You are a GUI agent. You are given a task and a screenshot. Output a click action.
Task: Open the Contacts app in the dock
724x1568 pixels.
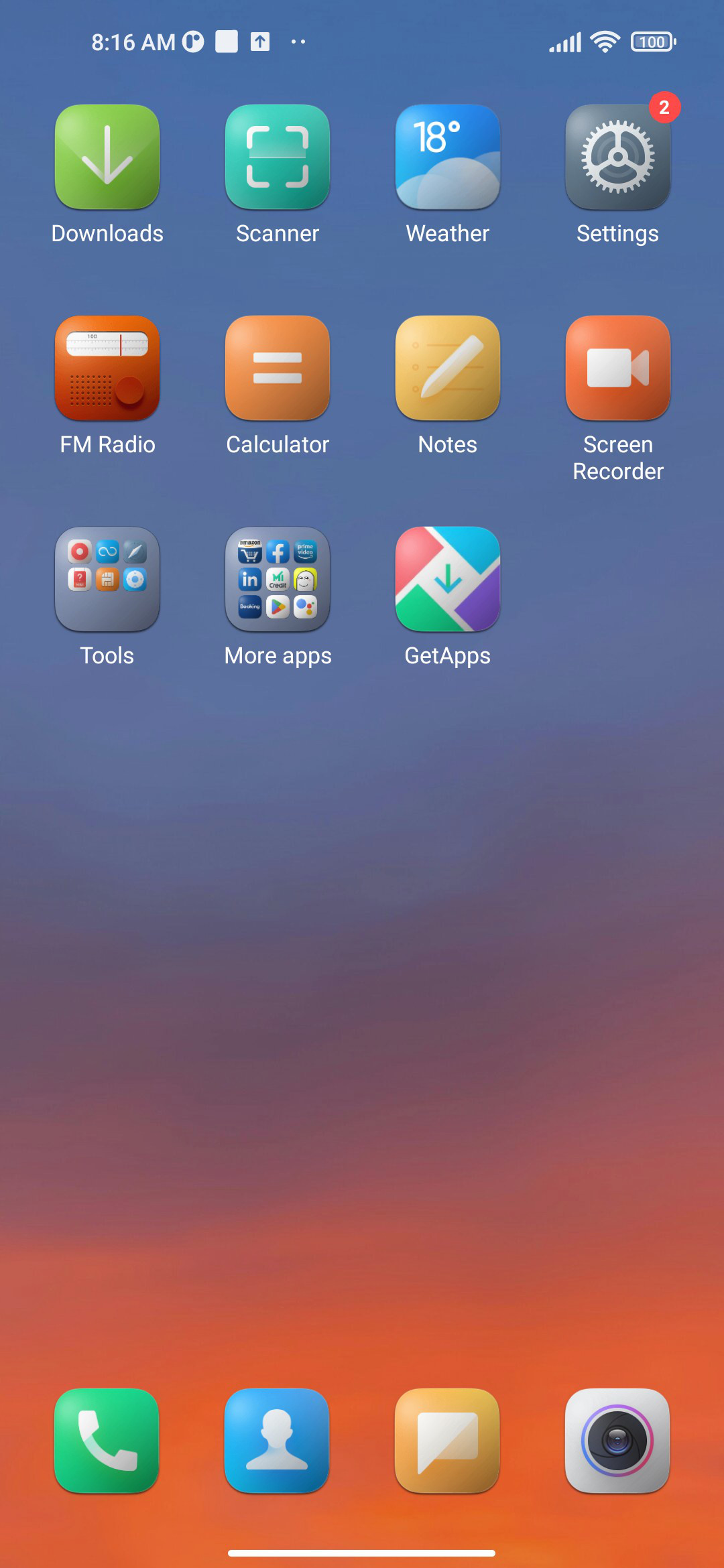[x=278, y=1441]
